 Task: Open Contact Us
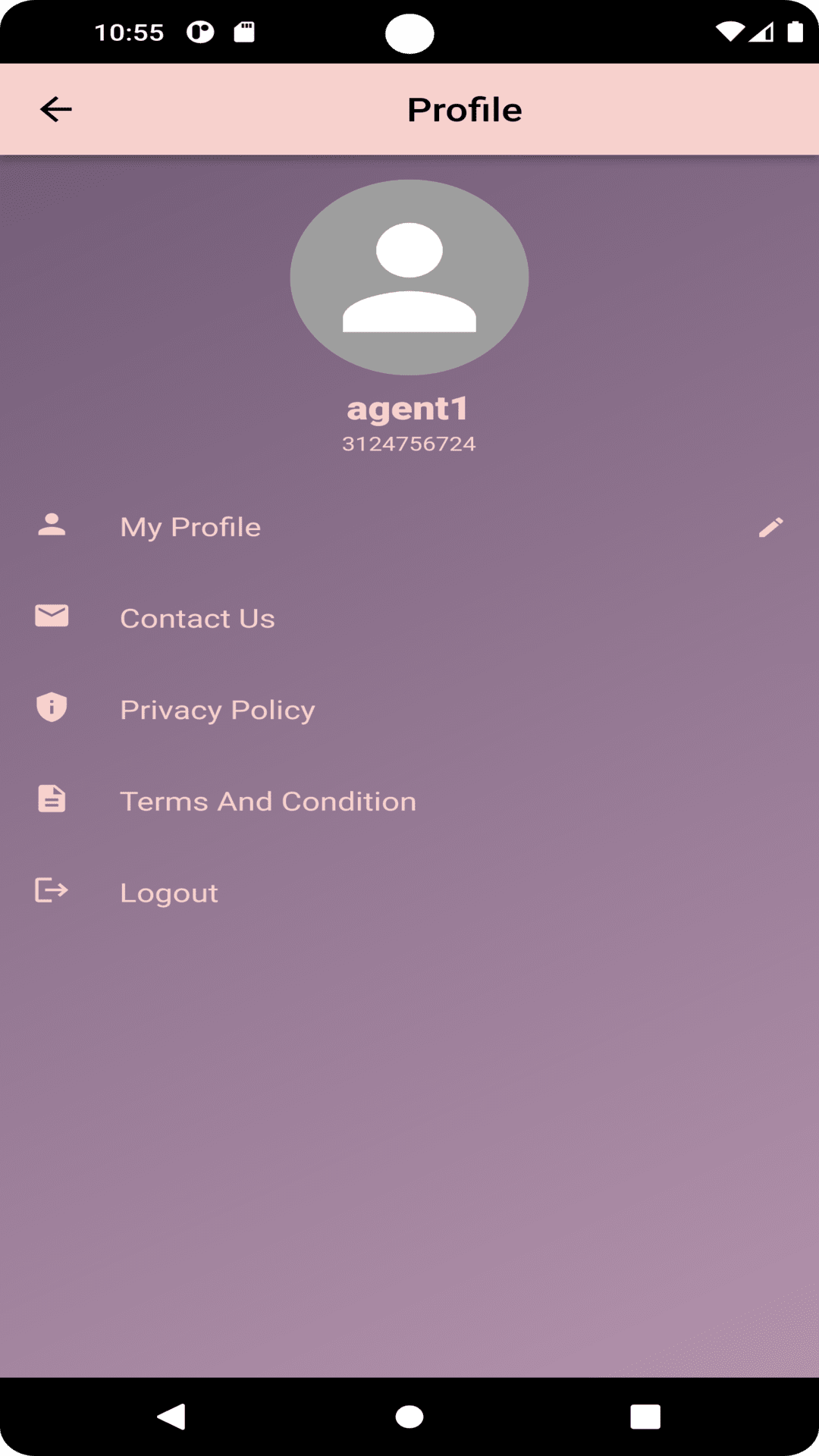click(x=197, y=619)
